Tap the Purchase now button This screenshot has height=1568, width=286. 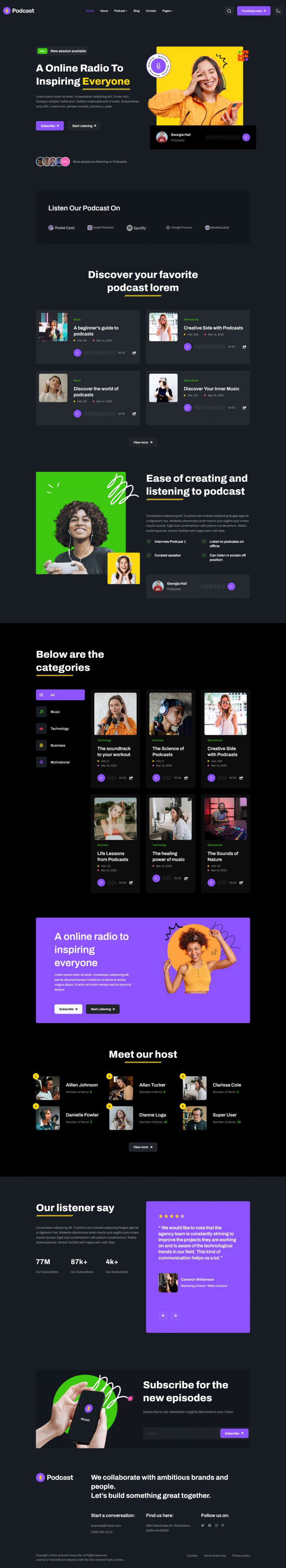(253, 11)
